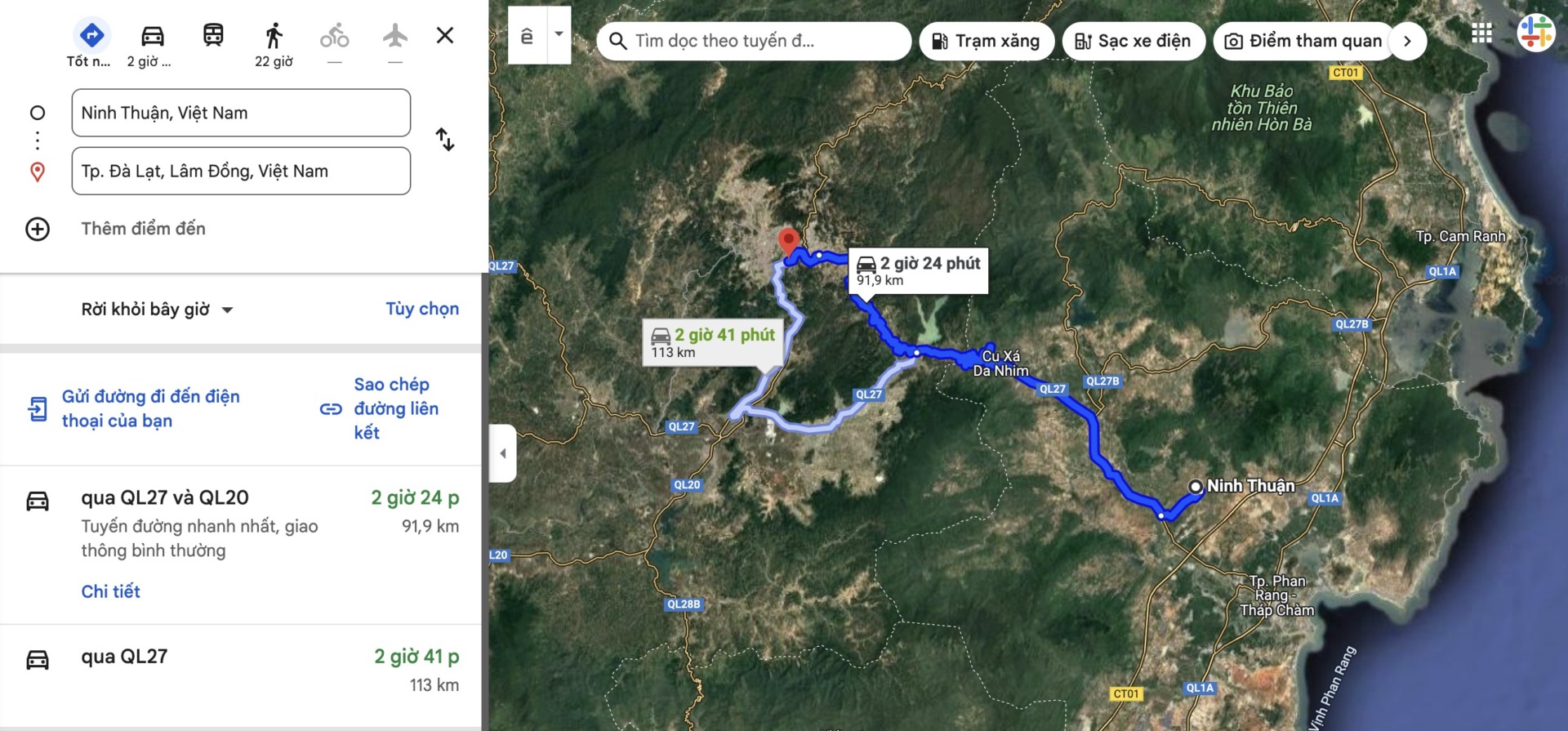
Task: Search along the route
Action: [x=751, y=41]
